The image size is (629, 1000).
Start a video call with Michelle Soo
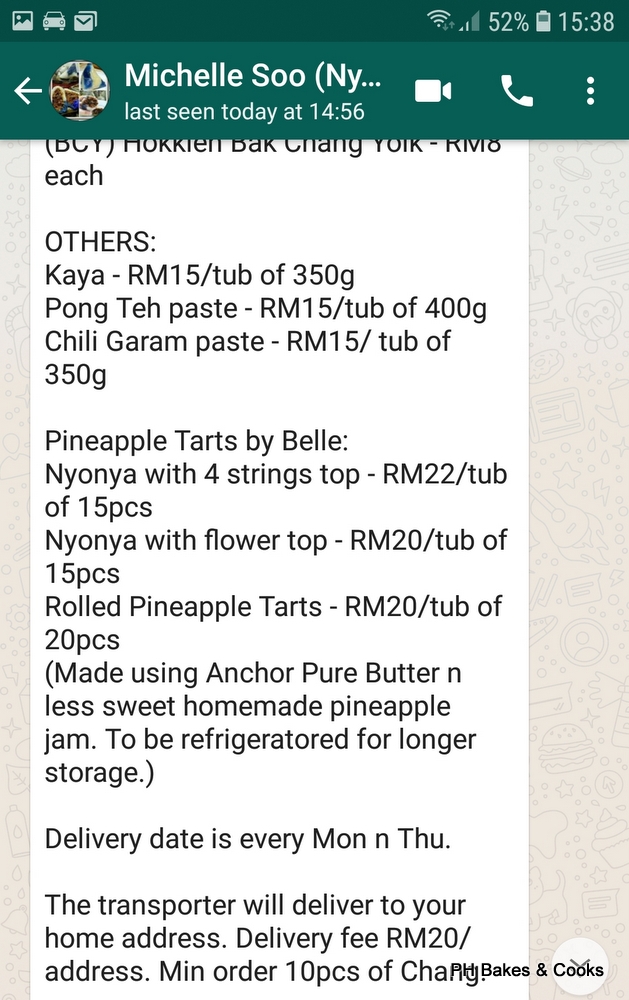(433, 92)
